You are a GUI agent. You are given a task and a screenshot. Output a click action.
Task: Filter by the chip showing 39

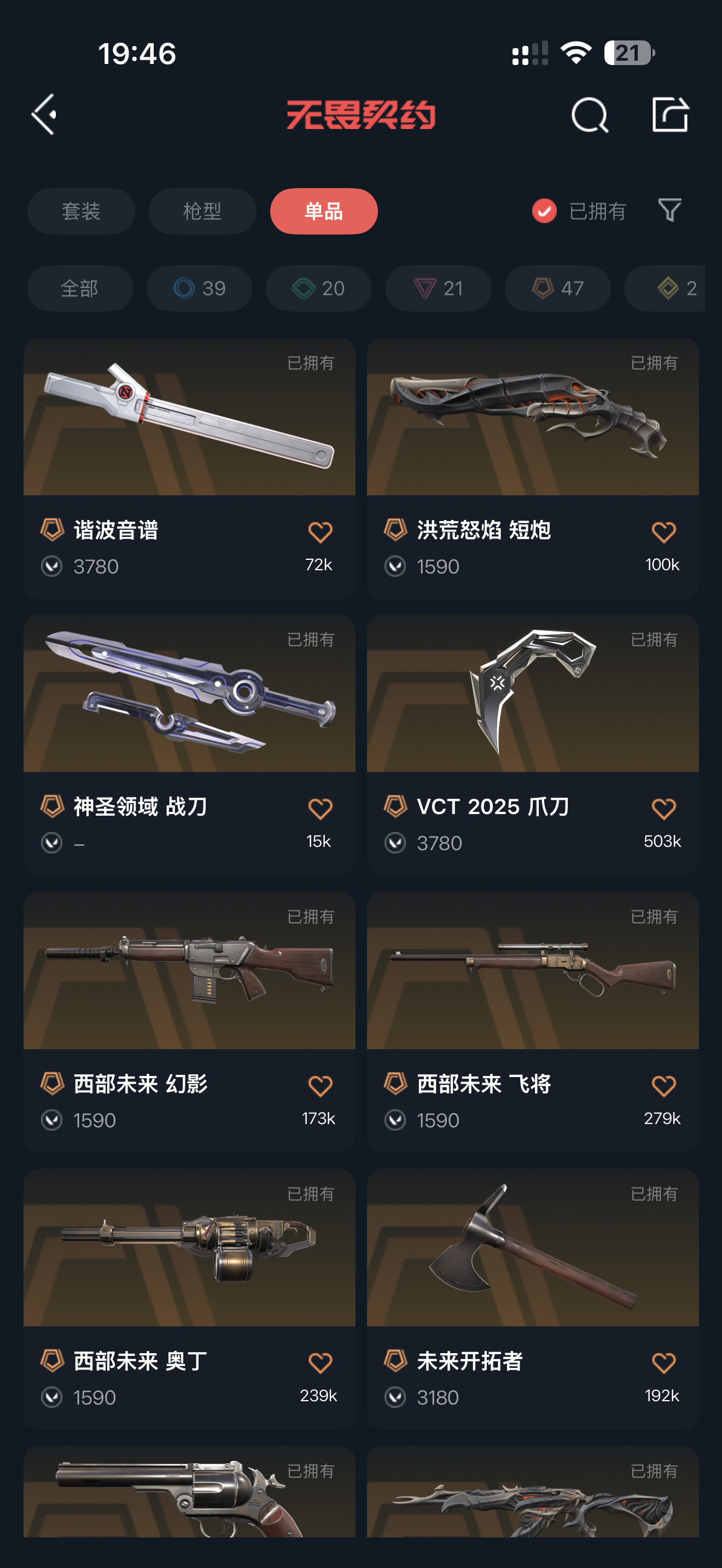[x=199, y=288]
